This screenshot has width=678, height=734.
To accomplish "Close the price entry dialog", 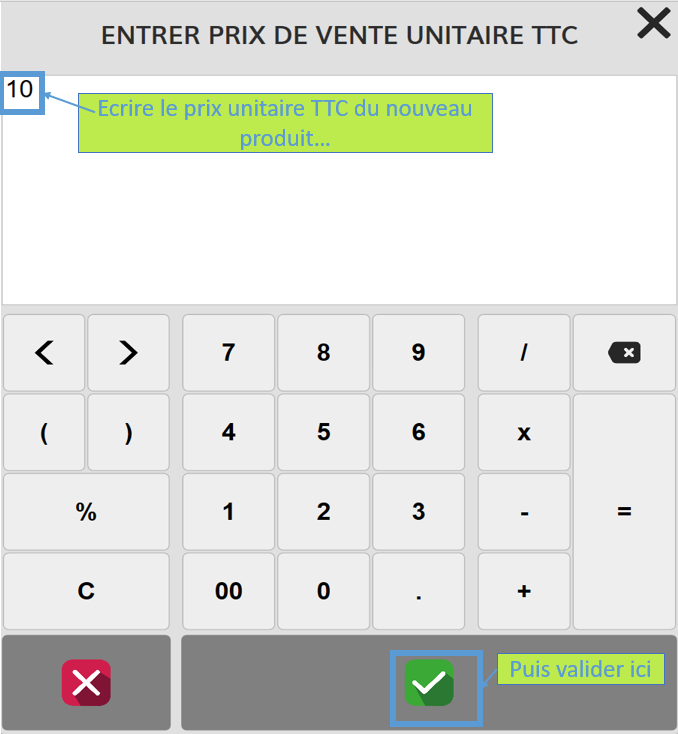I will 654,23.
